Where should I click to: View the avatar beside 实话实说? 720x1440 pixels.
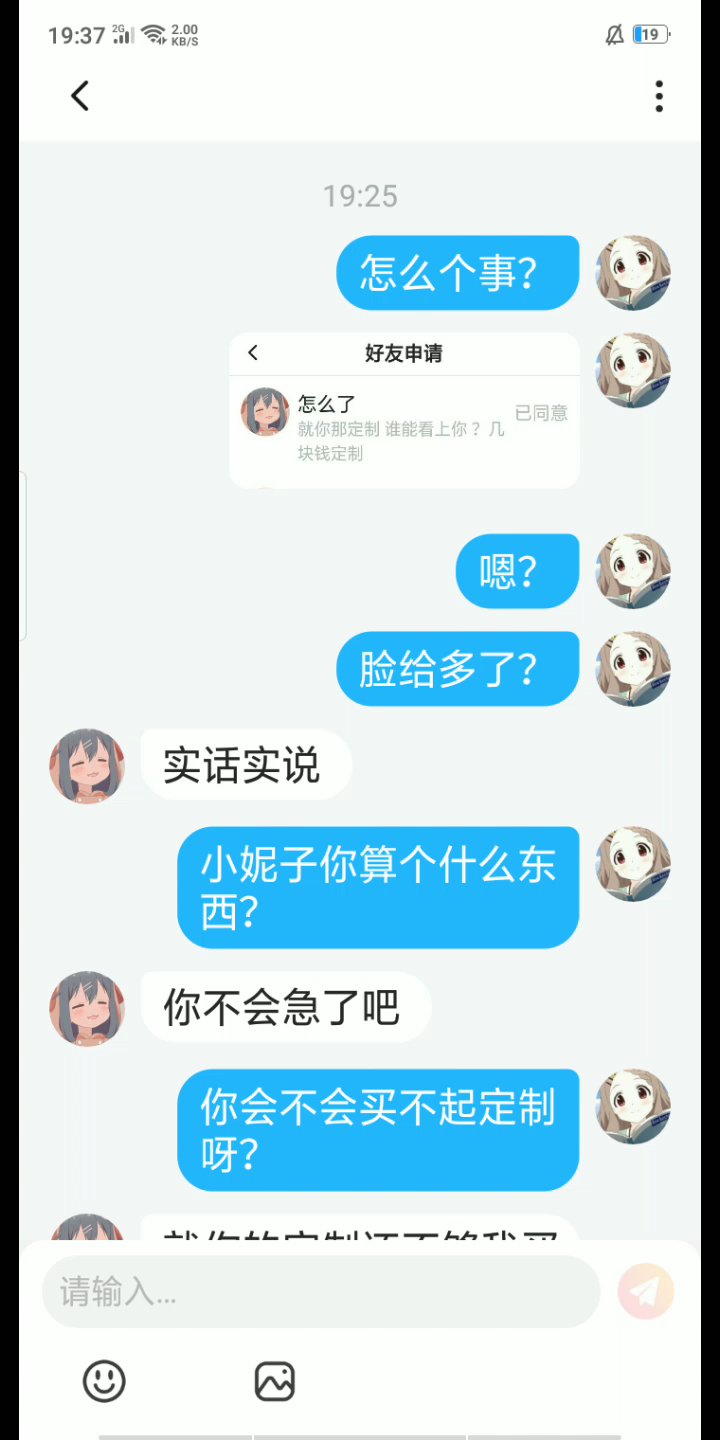click(x=87, y=766)
